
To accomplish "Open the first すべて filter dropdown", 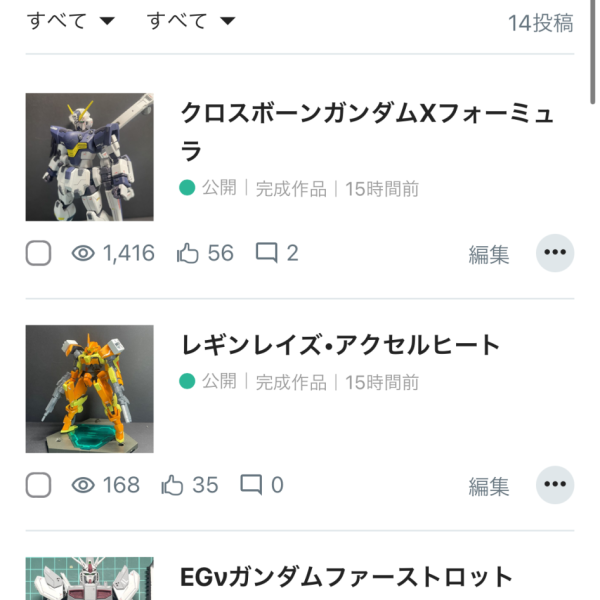I will click(x=70, y=21).
